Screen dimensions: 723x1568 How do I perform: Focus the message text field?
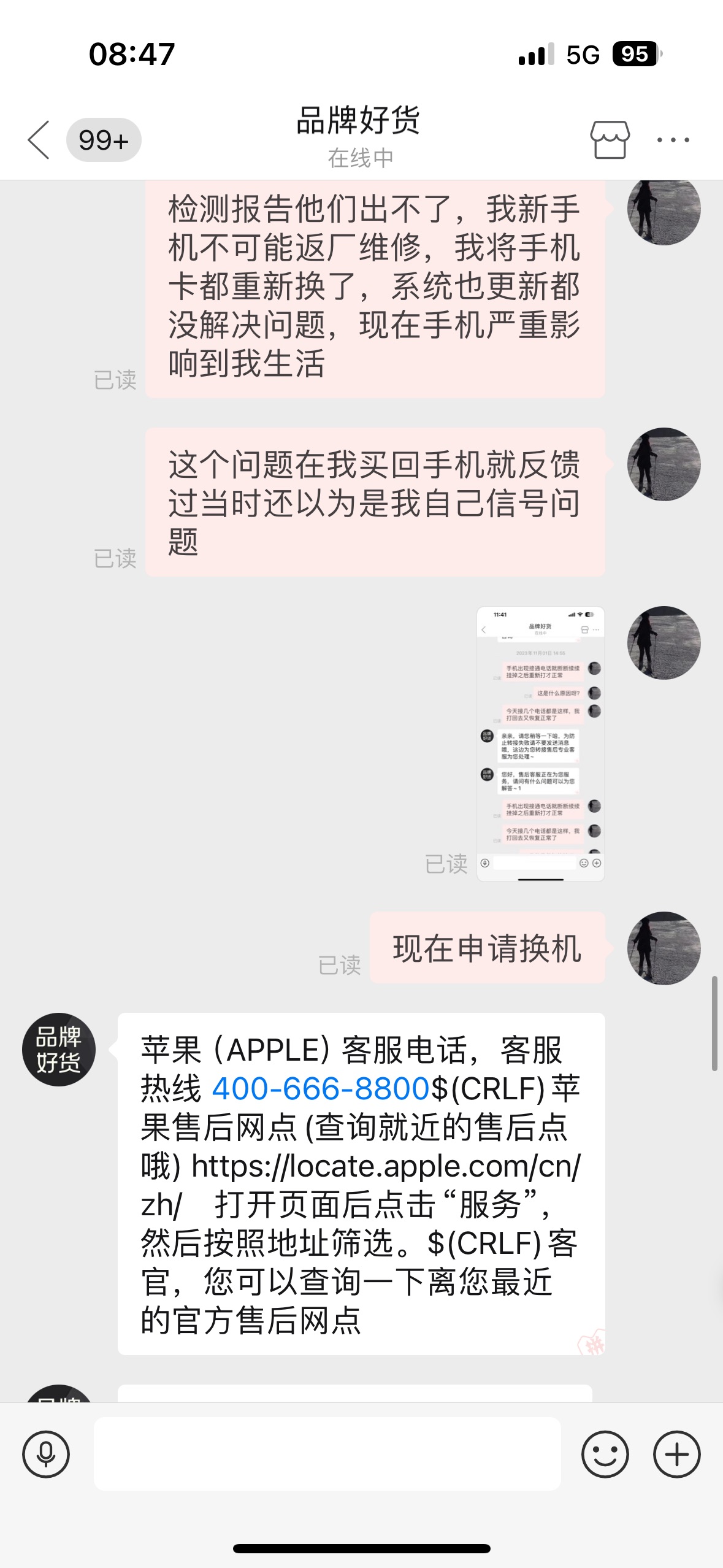click(x=327, y=1454)
